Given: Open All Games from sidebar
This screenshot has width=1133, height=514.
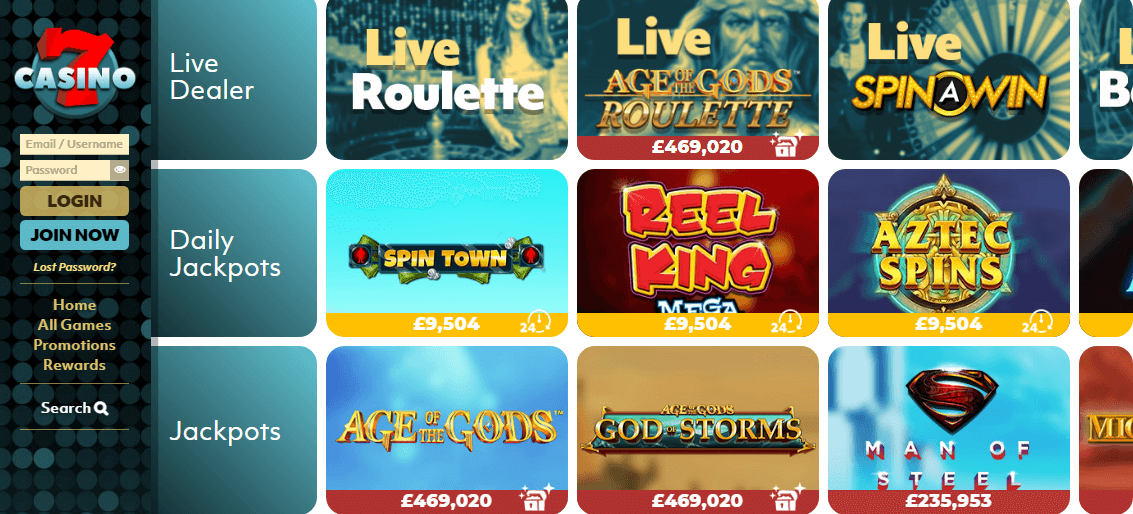Looking at the screenshot, I should [74, 325].
